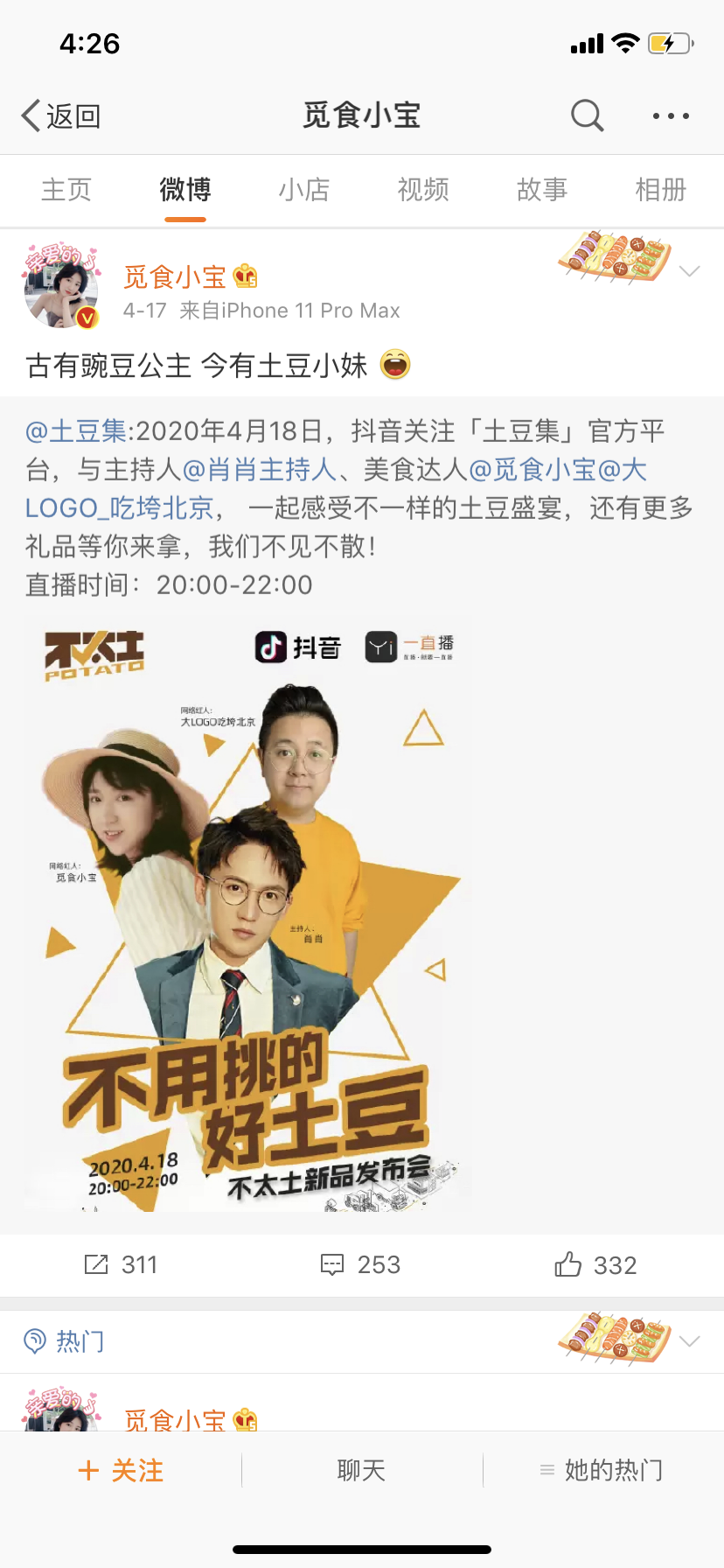Switch to the 小店 tab
This screenshot has width=724, height=1568.
304,189
